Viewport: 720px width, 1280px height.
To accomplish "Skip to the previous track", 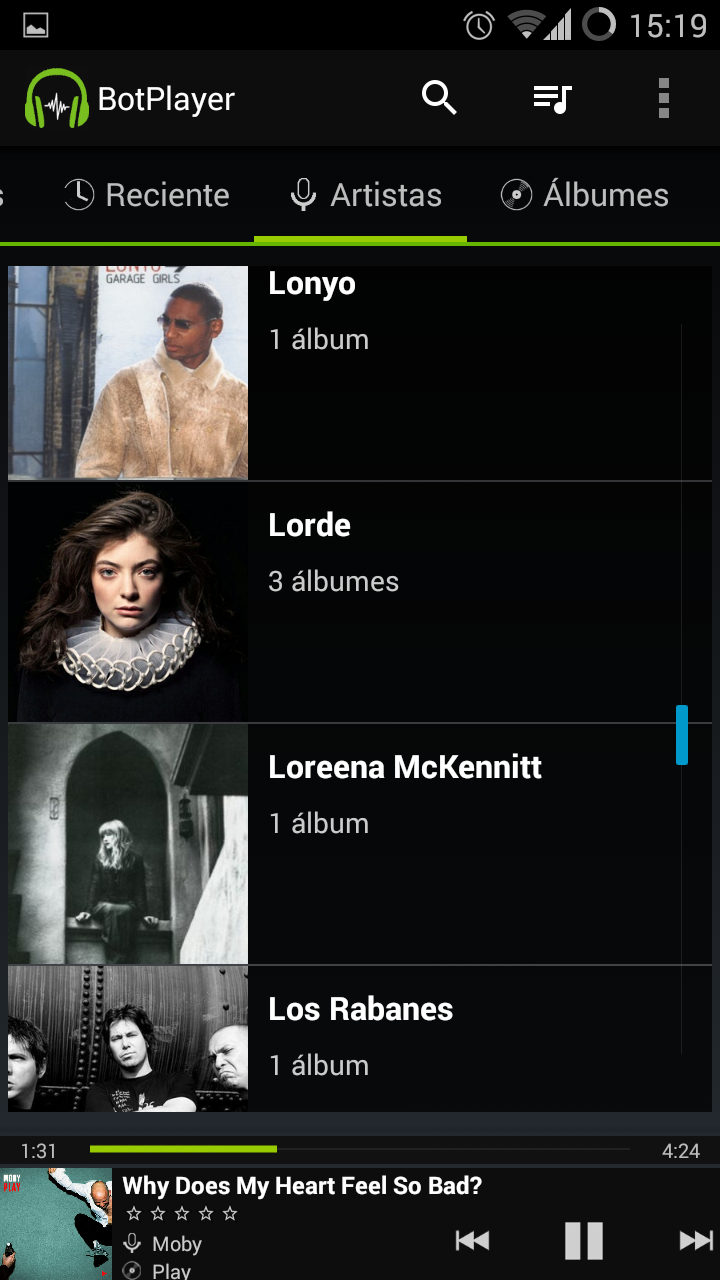I will (472, 1241).
